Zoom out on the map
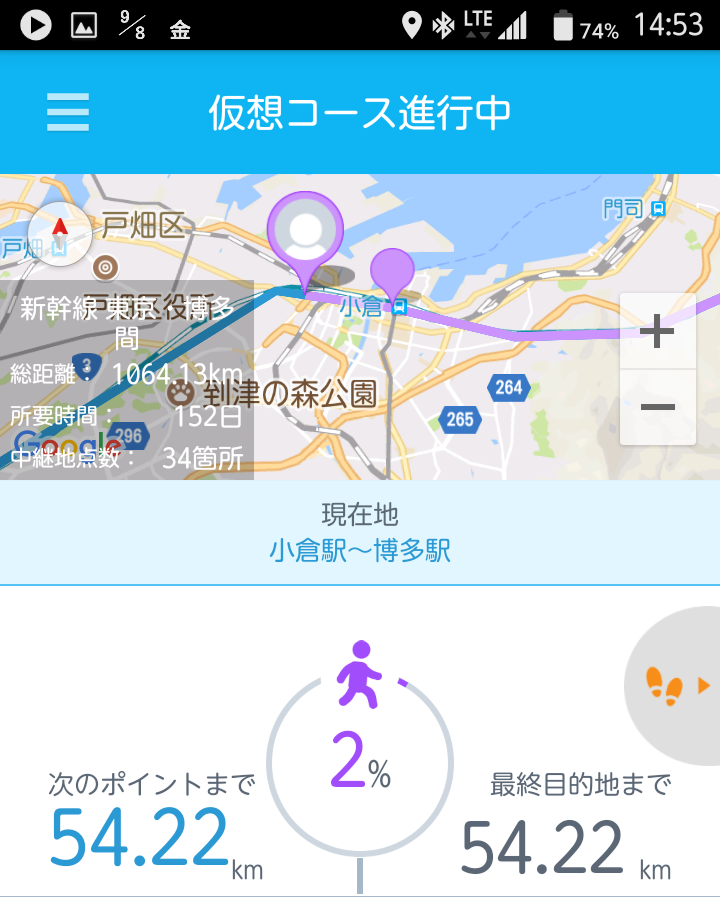 click(657, 407)
